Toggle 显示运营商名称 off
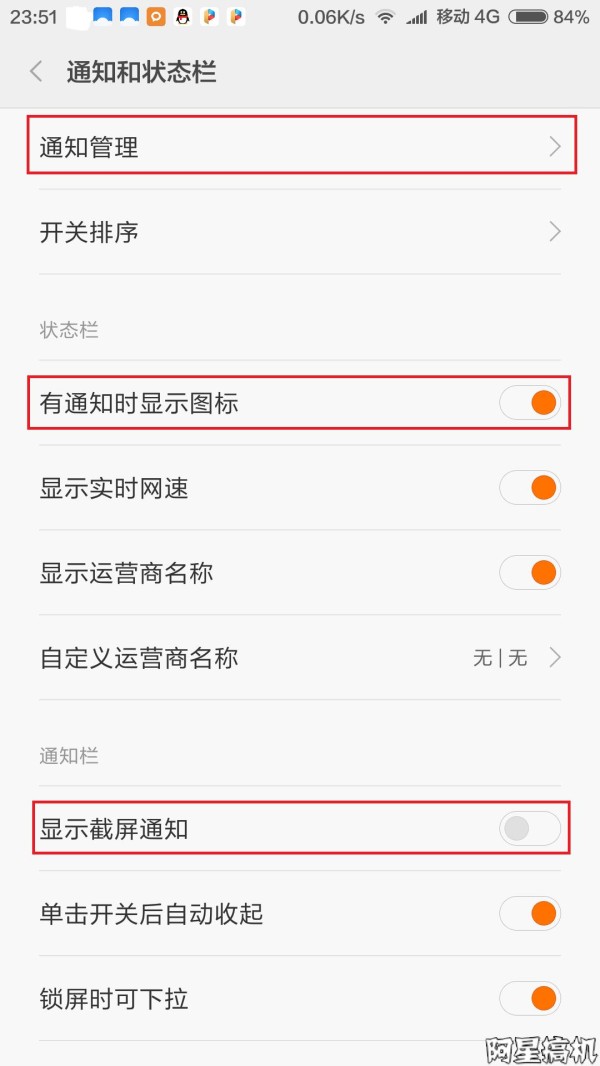This screenshot has width=600, height=1066. (530, 572)
